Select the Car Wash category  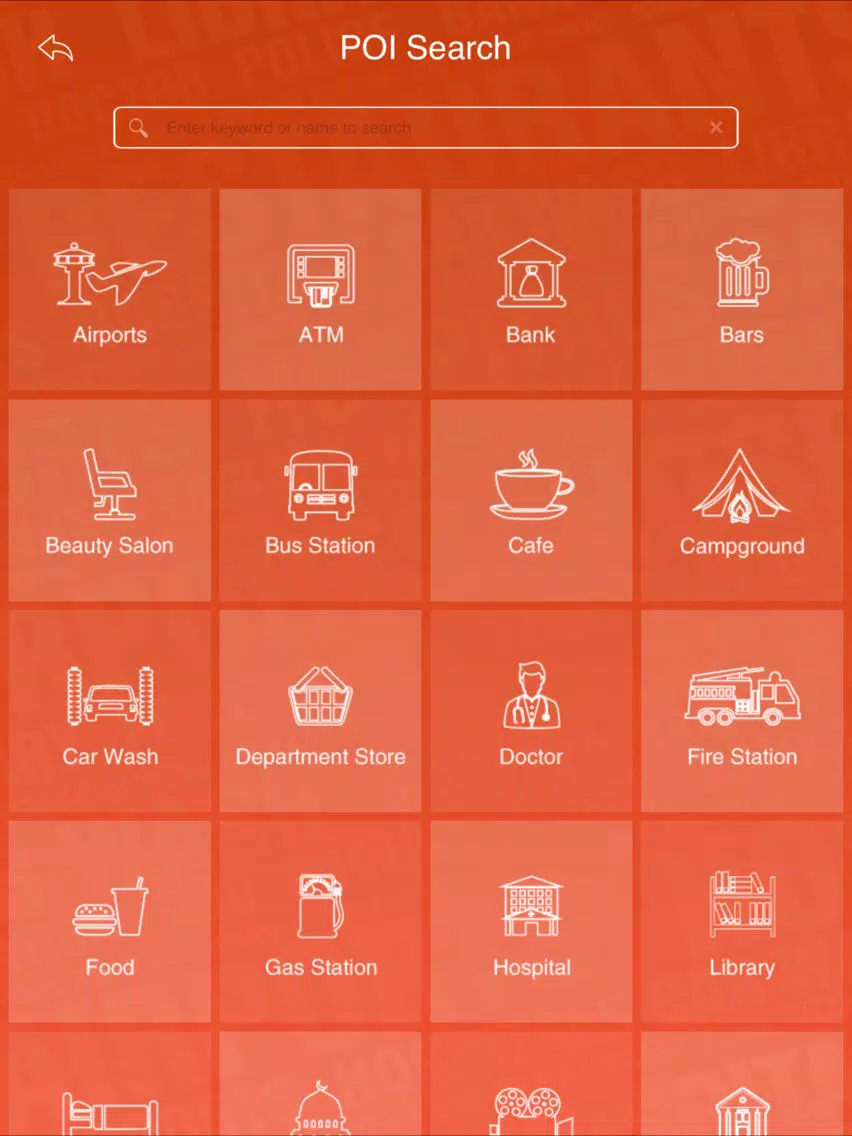[x=110, y=711]
